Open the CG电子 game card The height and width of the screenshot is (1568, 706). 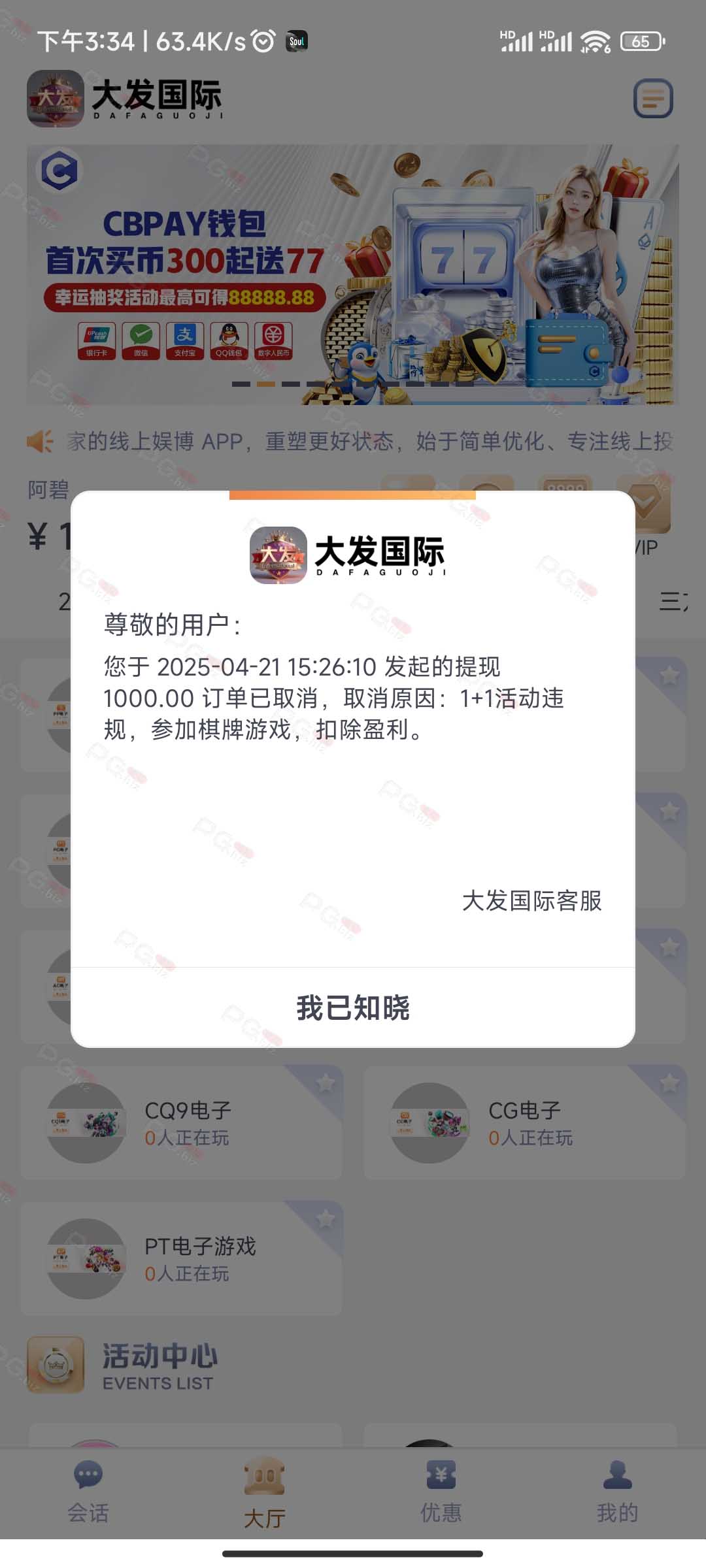[x=524, y=1122]
